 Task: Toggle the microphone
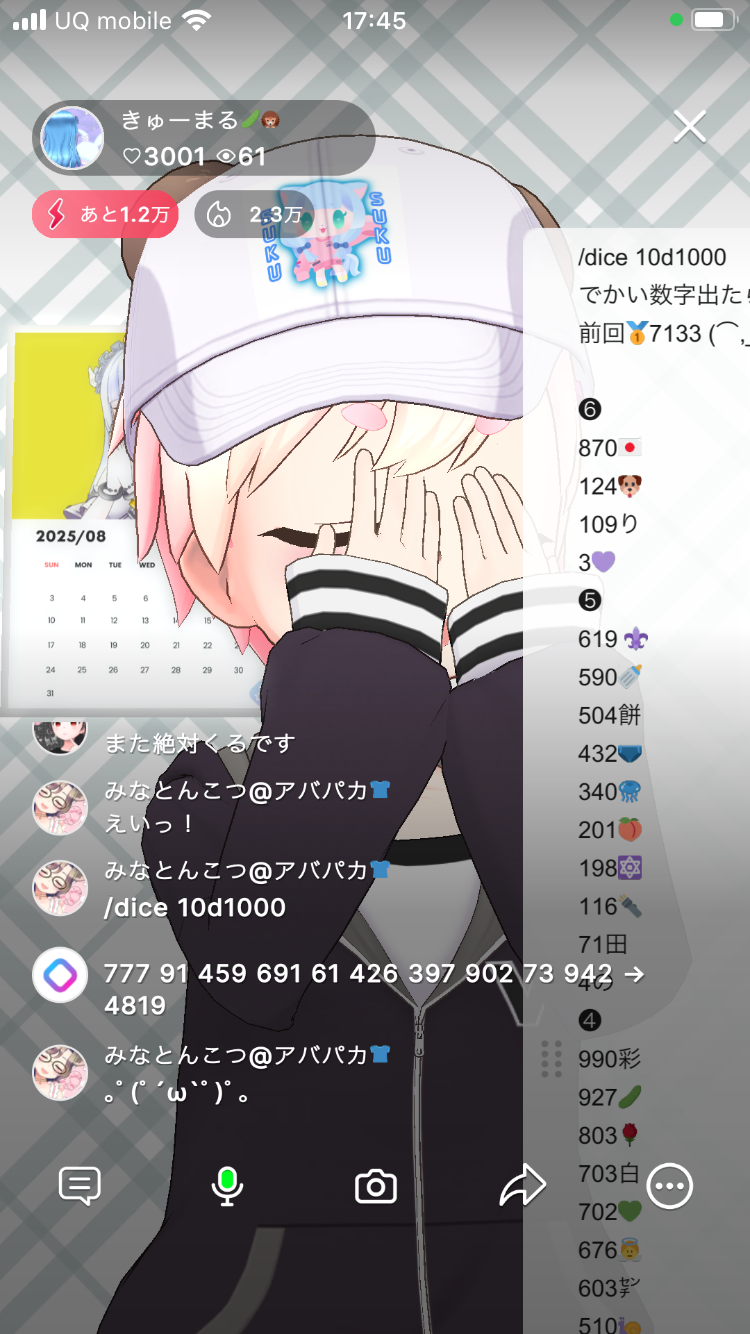(227, 1186)
